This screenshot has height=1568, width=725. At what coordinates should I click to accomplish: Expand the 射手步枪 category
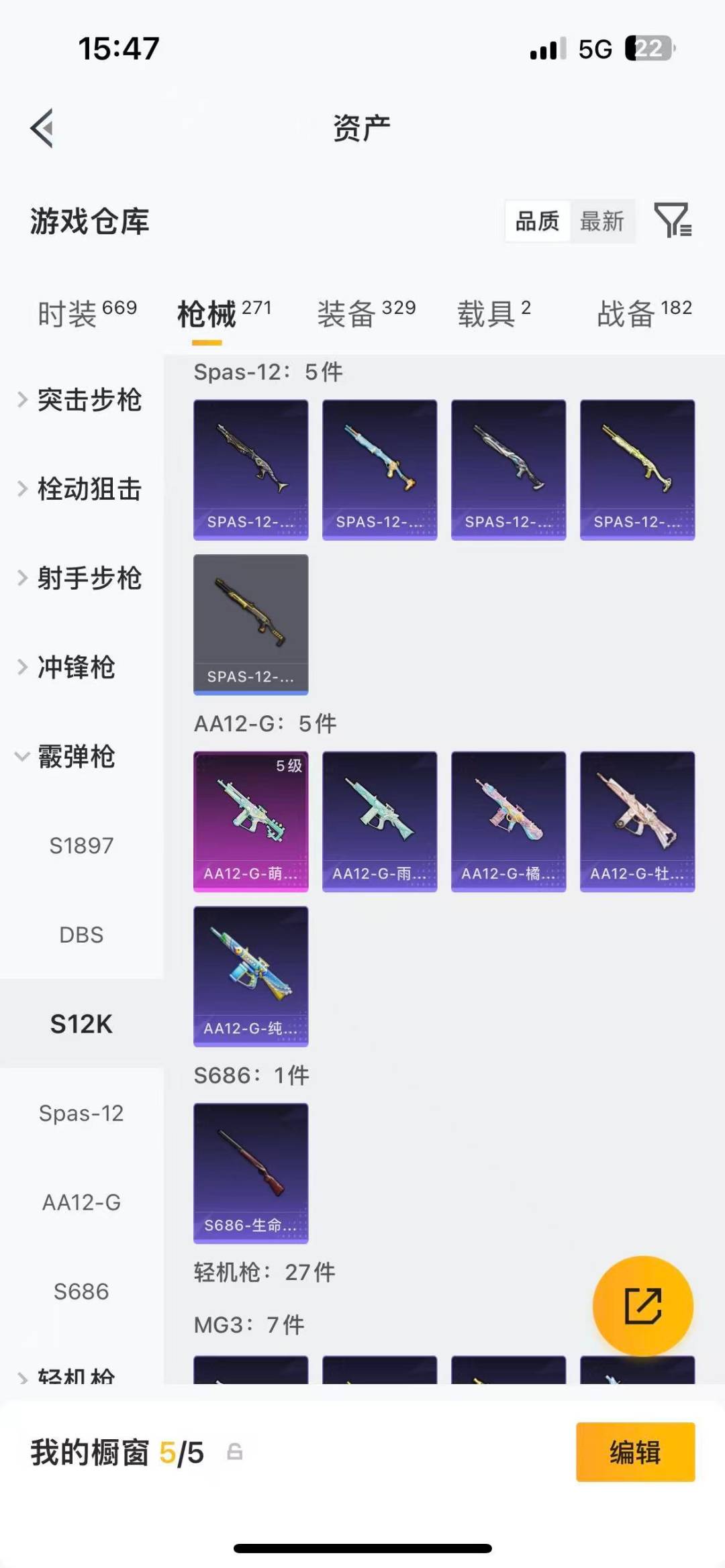(81, 578)
